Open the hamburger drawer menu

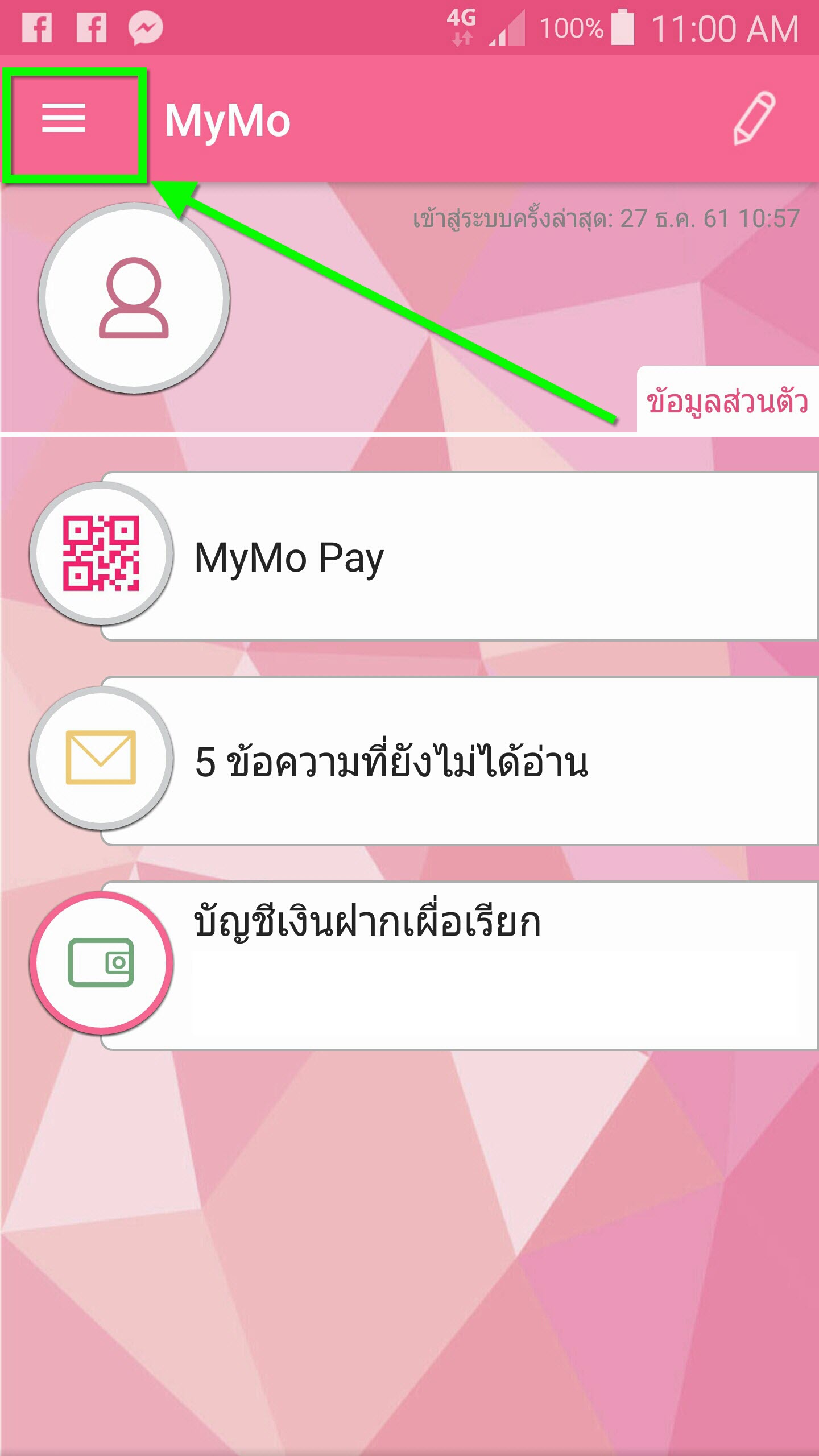64,118
